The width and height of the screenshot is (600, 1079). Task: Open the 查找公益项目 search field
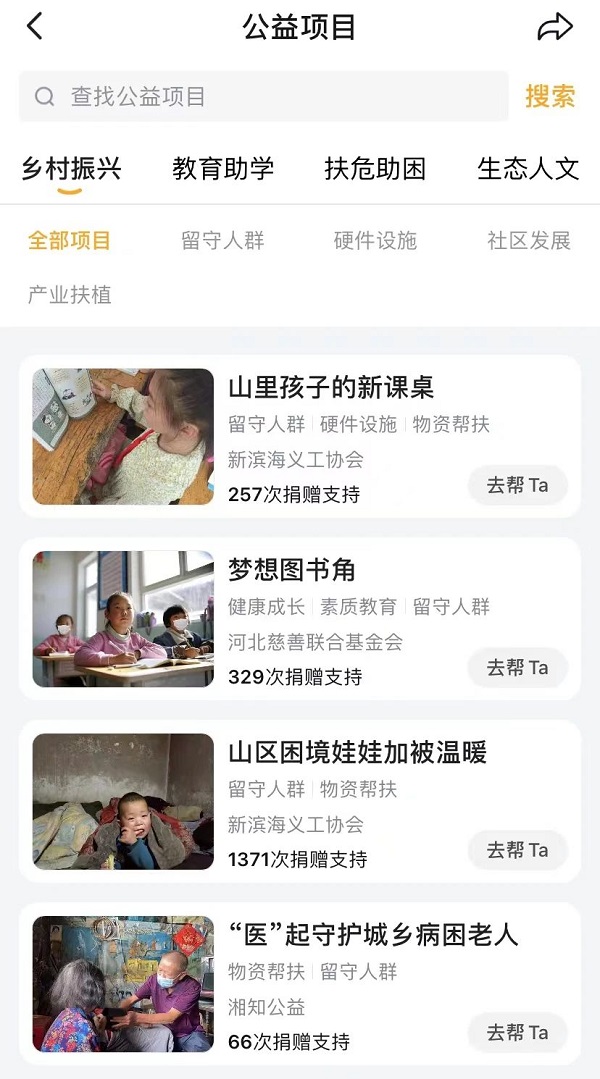263,97
